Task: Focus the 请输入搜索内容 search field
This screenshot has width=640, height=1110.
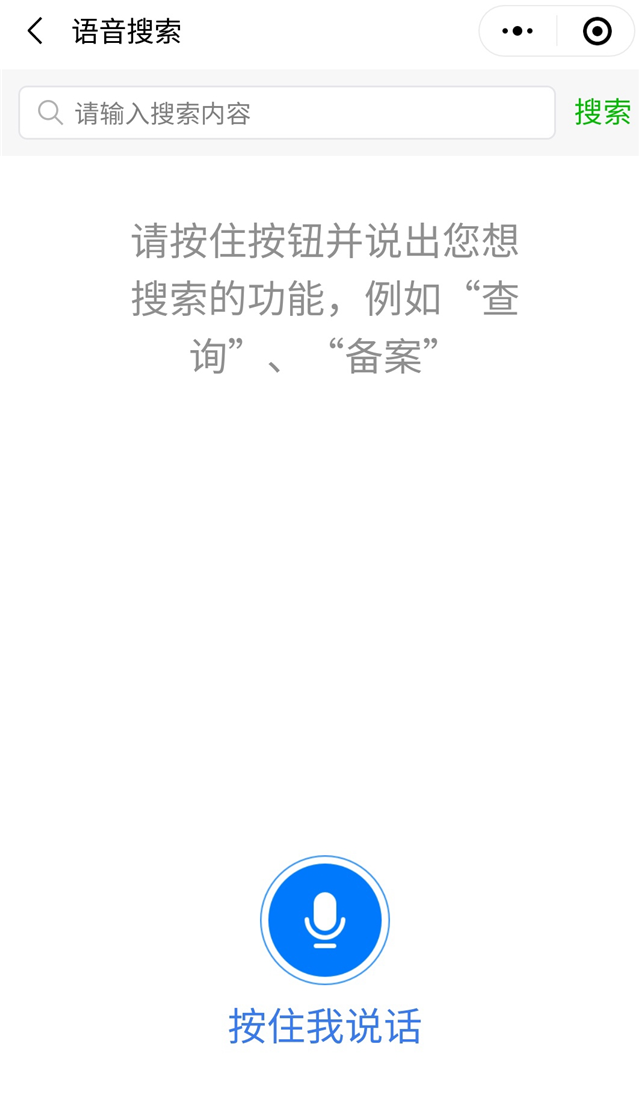Action: pyautogui.click(x=300, y=113)
